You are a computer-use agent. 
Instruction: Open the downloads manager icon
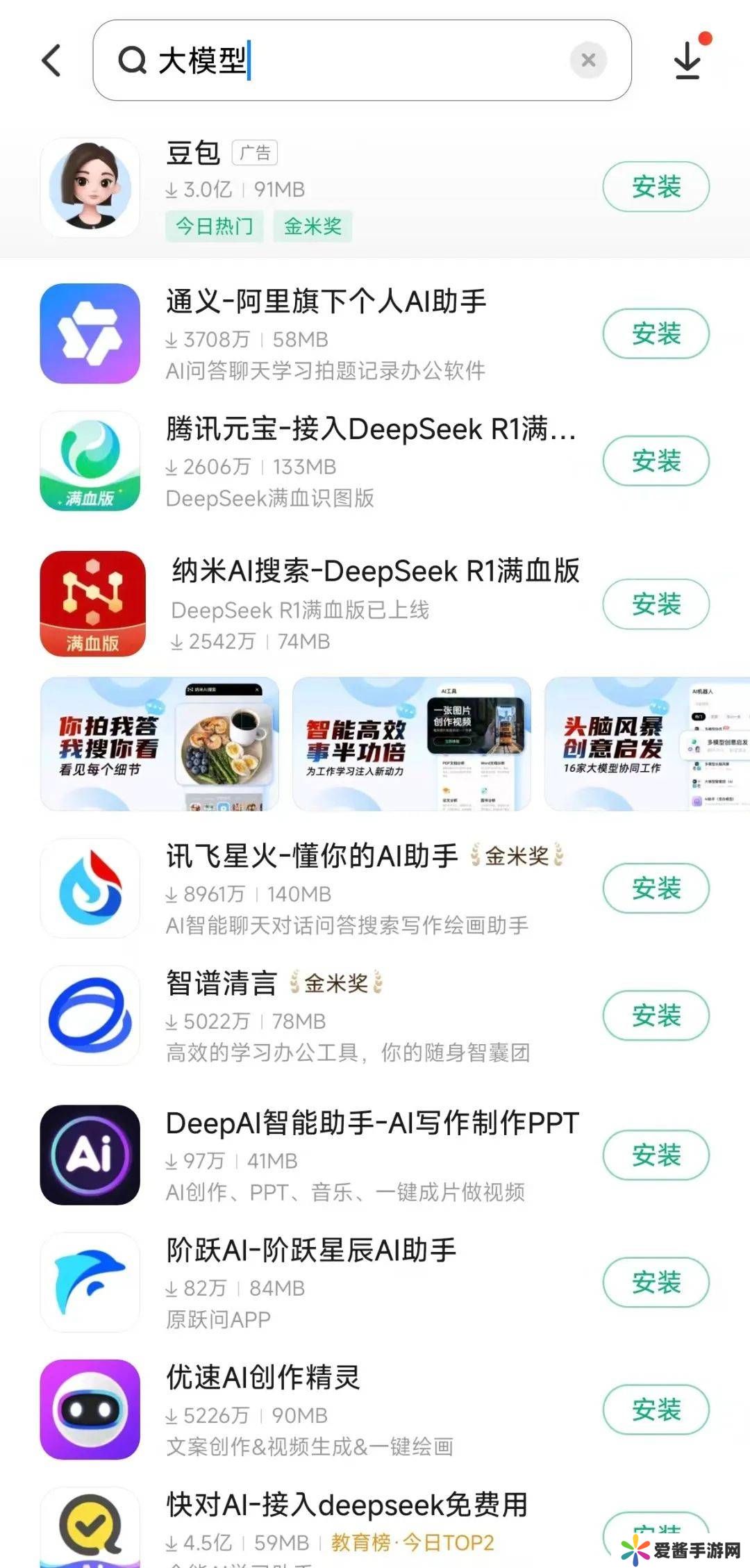pos(687,60)
